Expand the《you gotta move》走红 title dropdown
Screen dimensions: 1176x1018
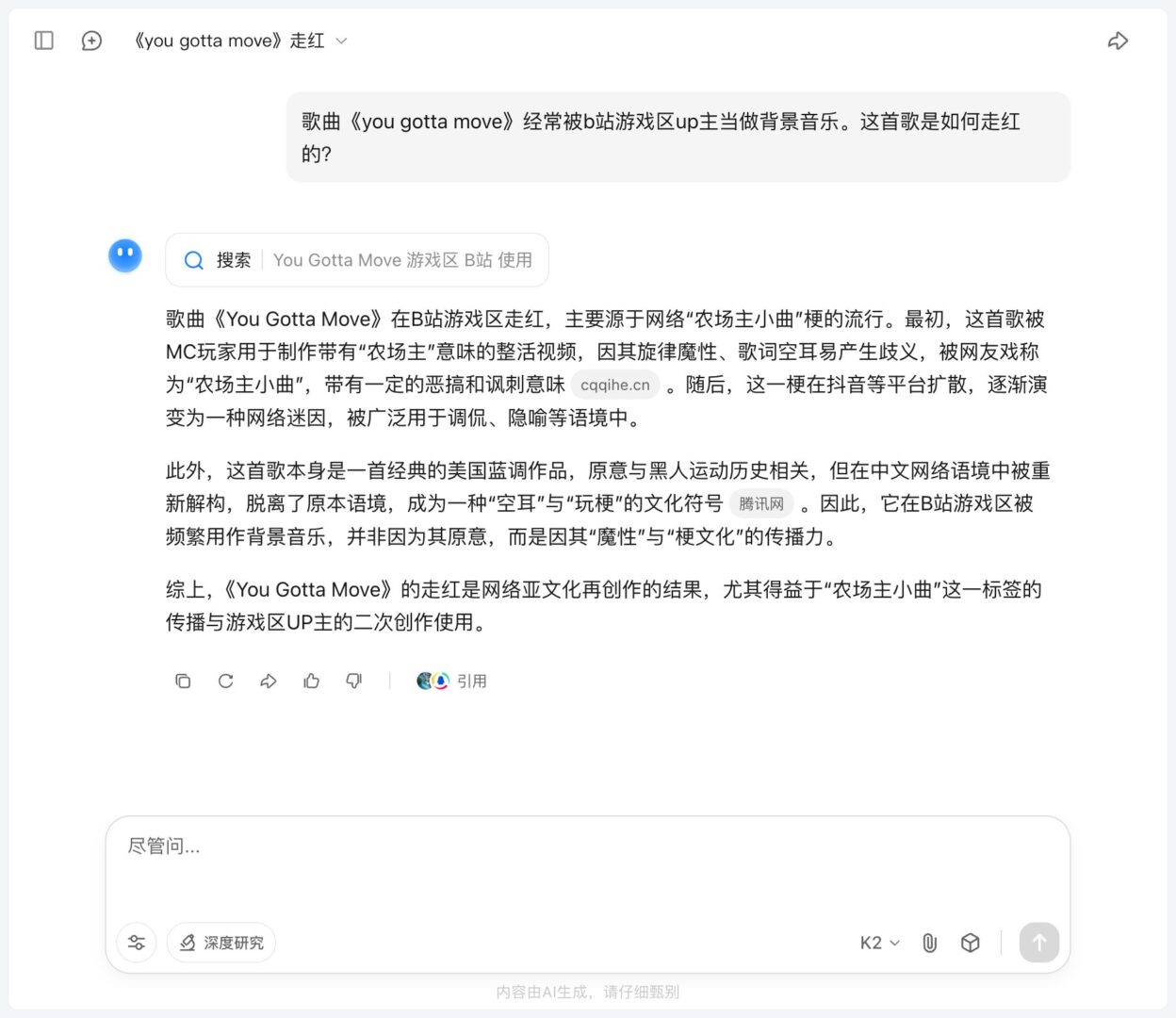click(341, 41)
